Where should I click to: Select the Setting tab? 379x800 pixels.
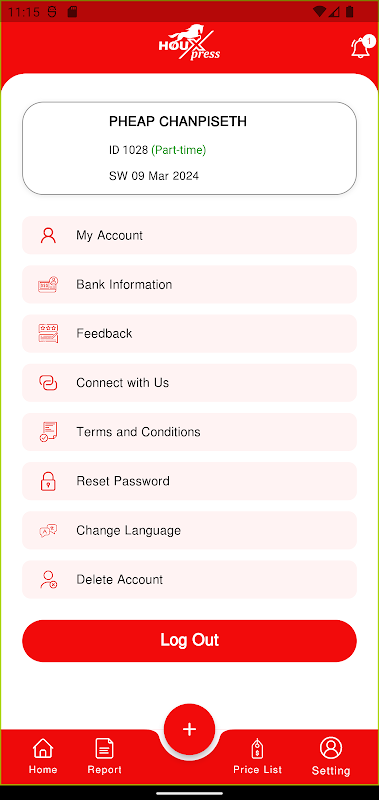click(331, 757)
